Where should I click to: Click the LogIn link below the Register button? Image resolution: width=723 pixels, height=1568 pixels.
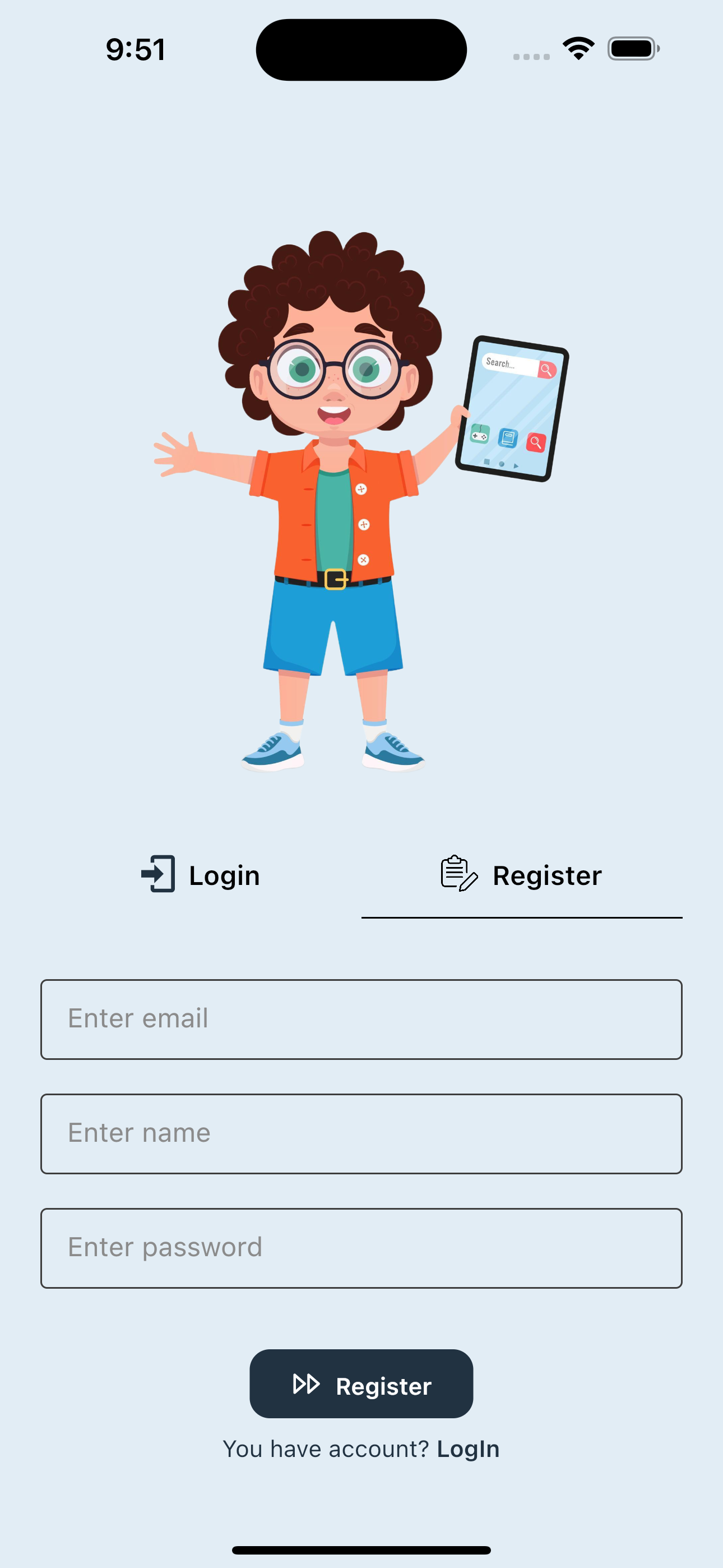467,1449
